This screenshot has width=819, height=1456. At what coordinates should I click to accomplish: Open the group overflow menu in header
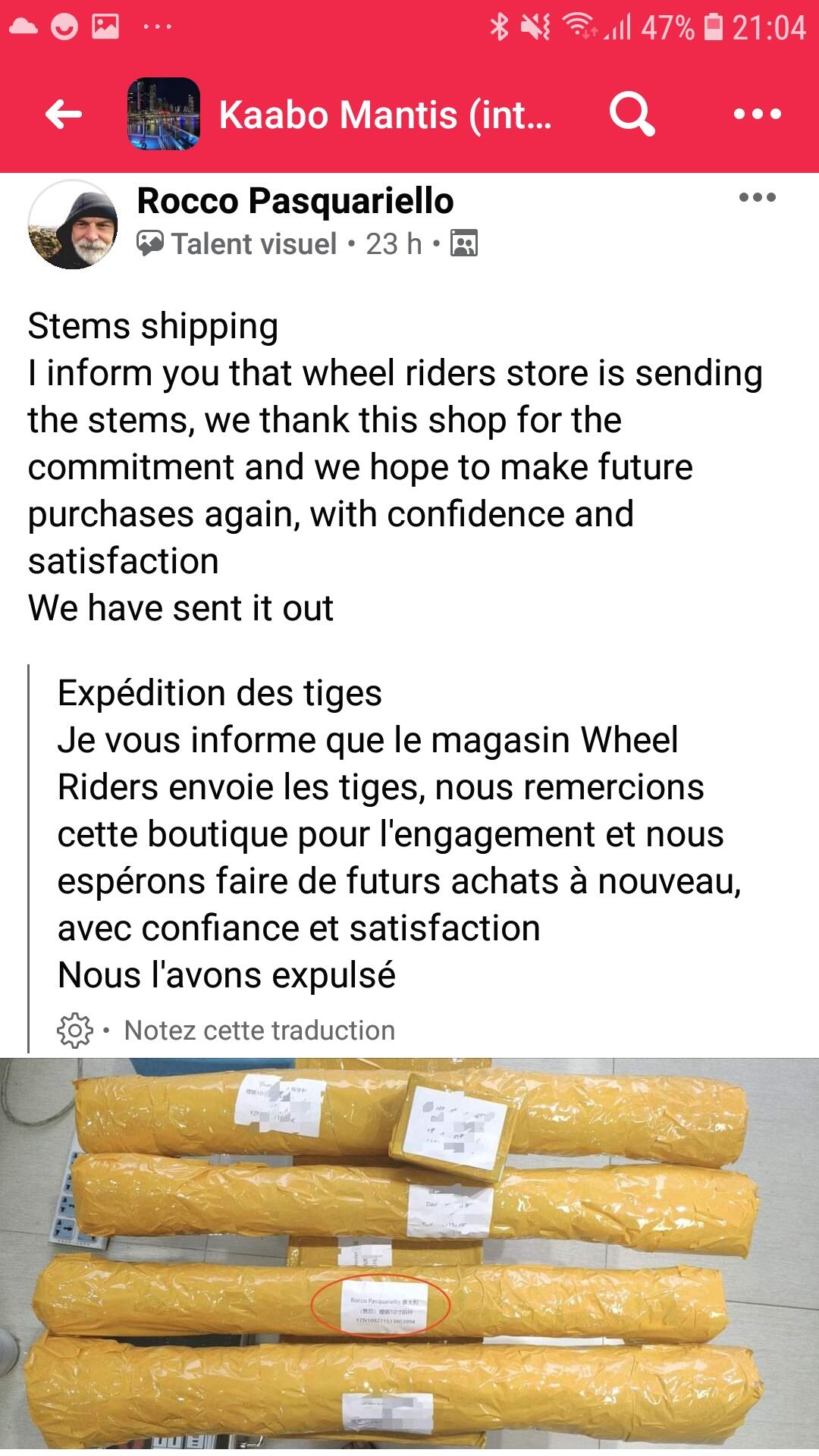(x=757, y=115)
